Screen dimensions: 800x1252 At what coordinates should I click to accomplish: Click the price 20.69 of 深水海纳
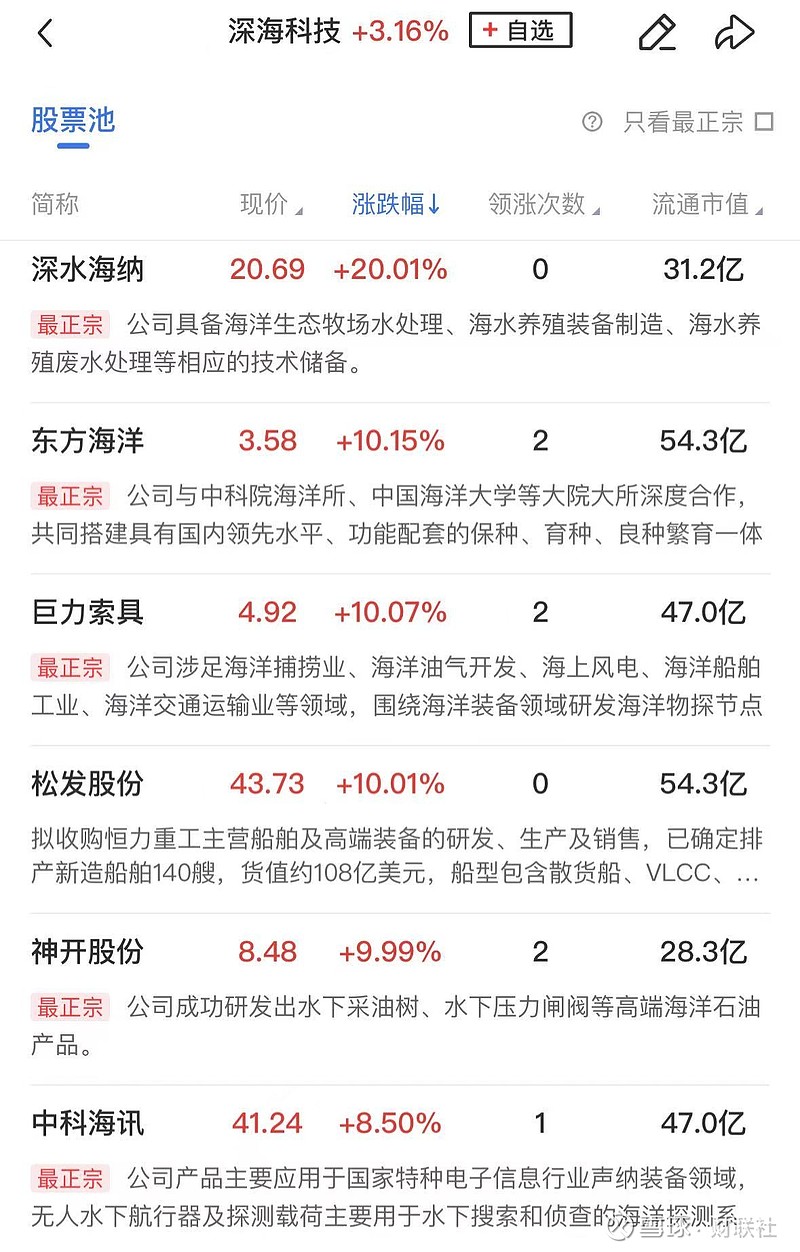(267, 269)
